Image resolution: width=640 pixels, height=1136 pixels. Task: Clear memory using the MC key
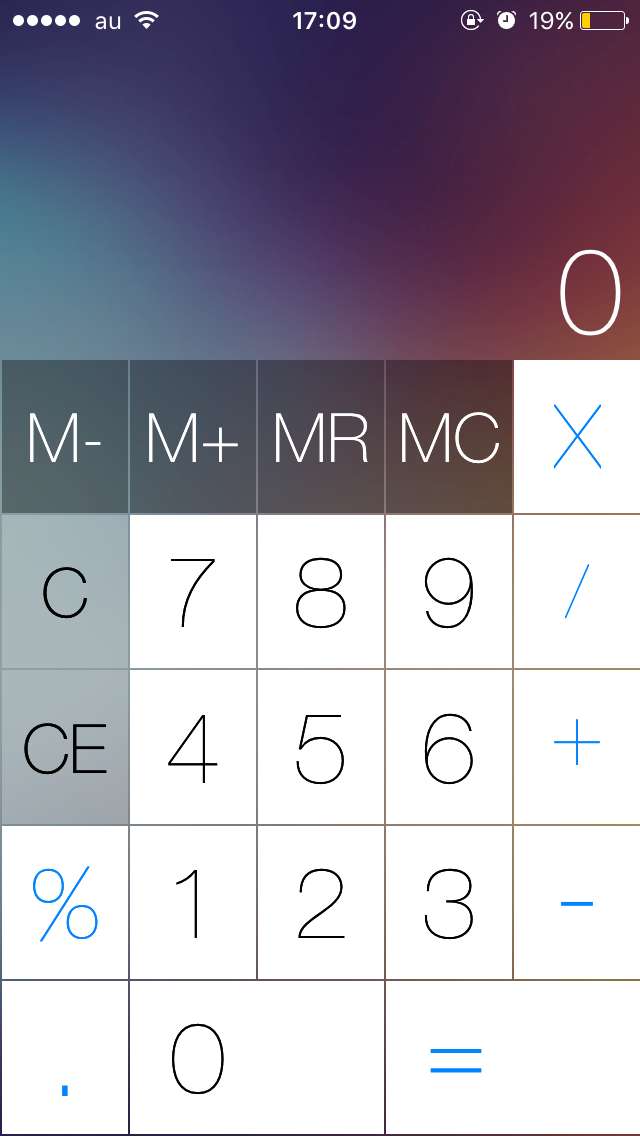[x=449, y=437]
